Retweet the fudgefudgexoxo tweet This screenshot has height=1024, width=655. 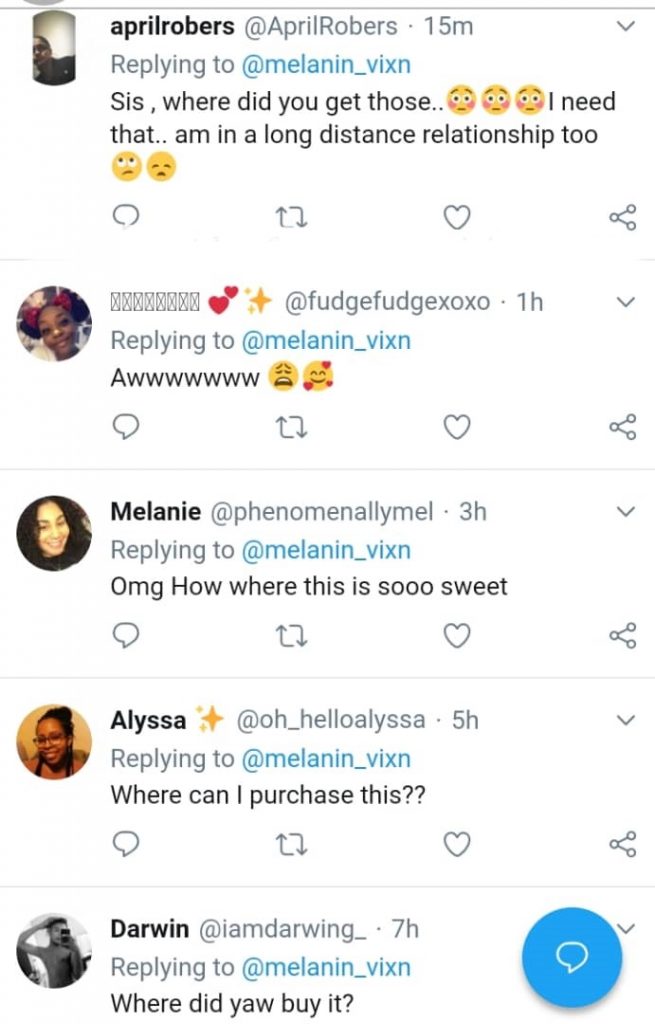point(291,427)
